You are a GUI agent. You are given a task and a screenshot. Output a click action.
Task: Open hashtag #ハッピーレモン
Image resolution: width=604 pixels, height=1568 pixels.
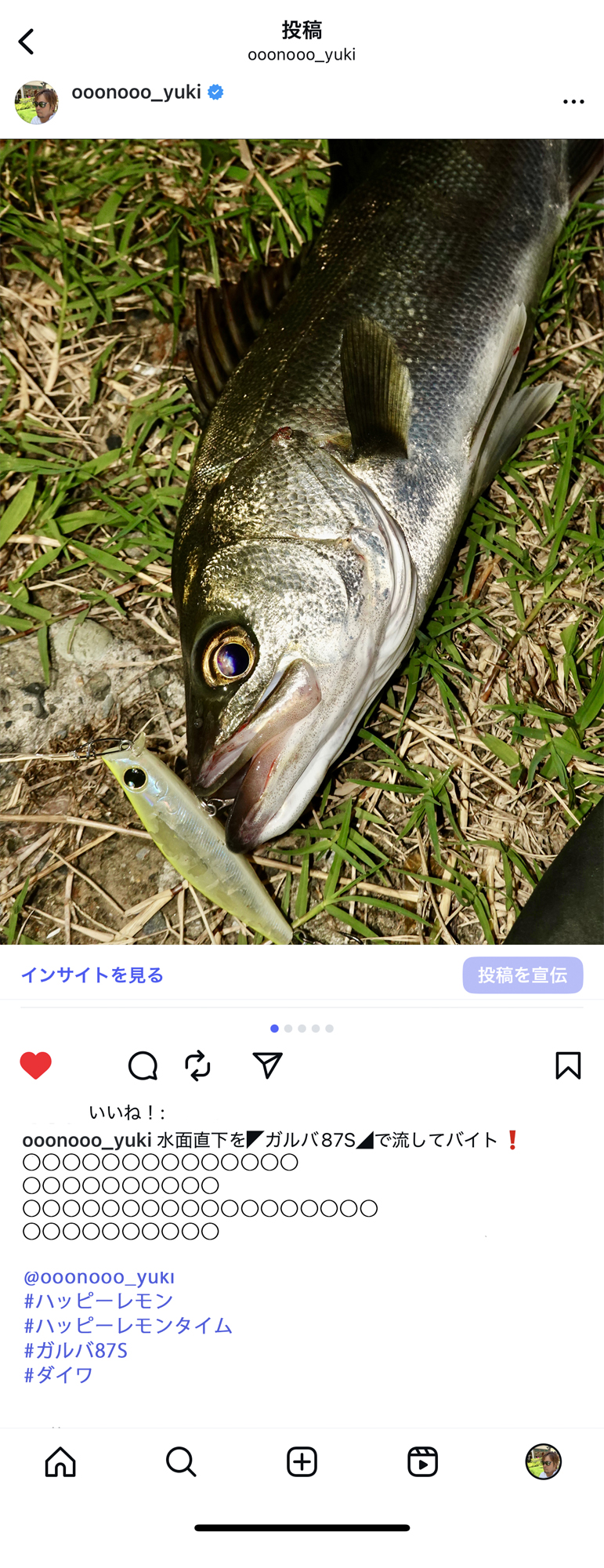click(x=99, y=1301)
